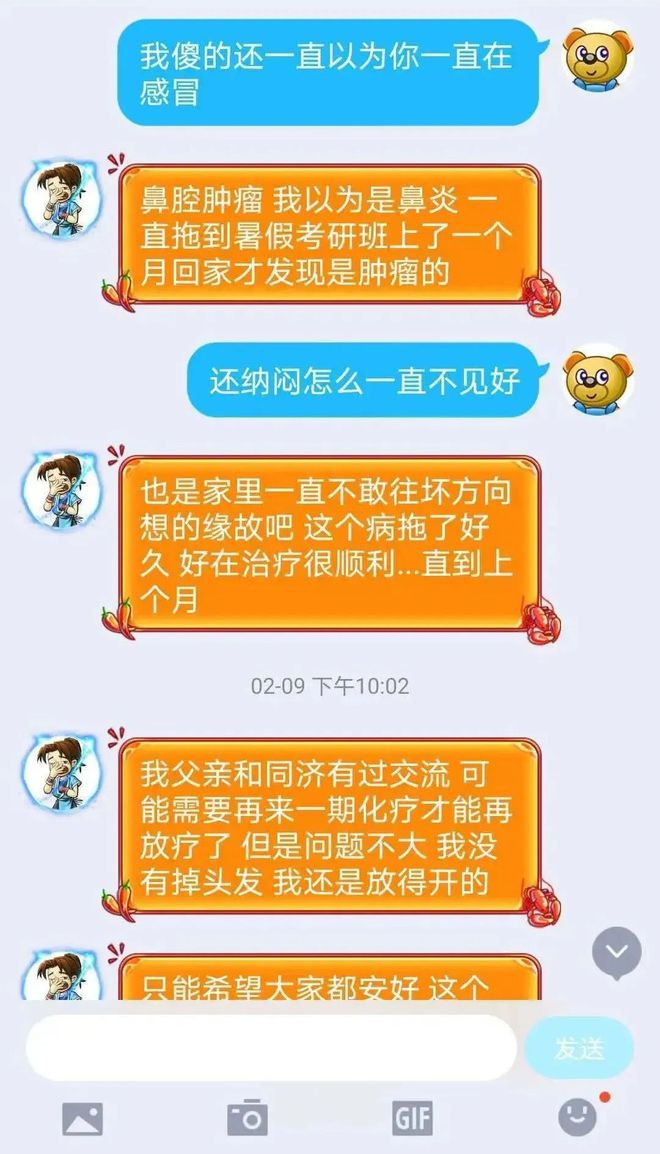The height and width of the screenshot is (1154, 660).
Task: Open the GIF picker
Action: coord(412,1117)
